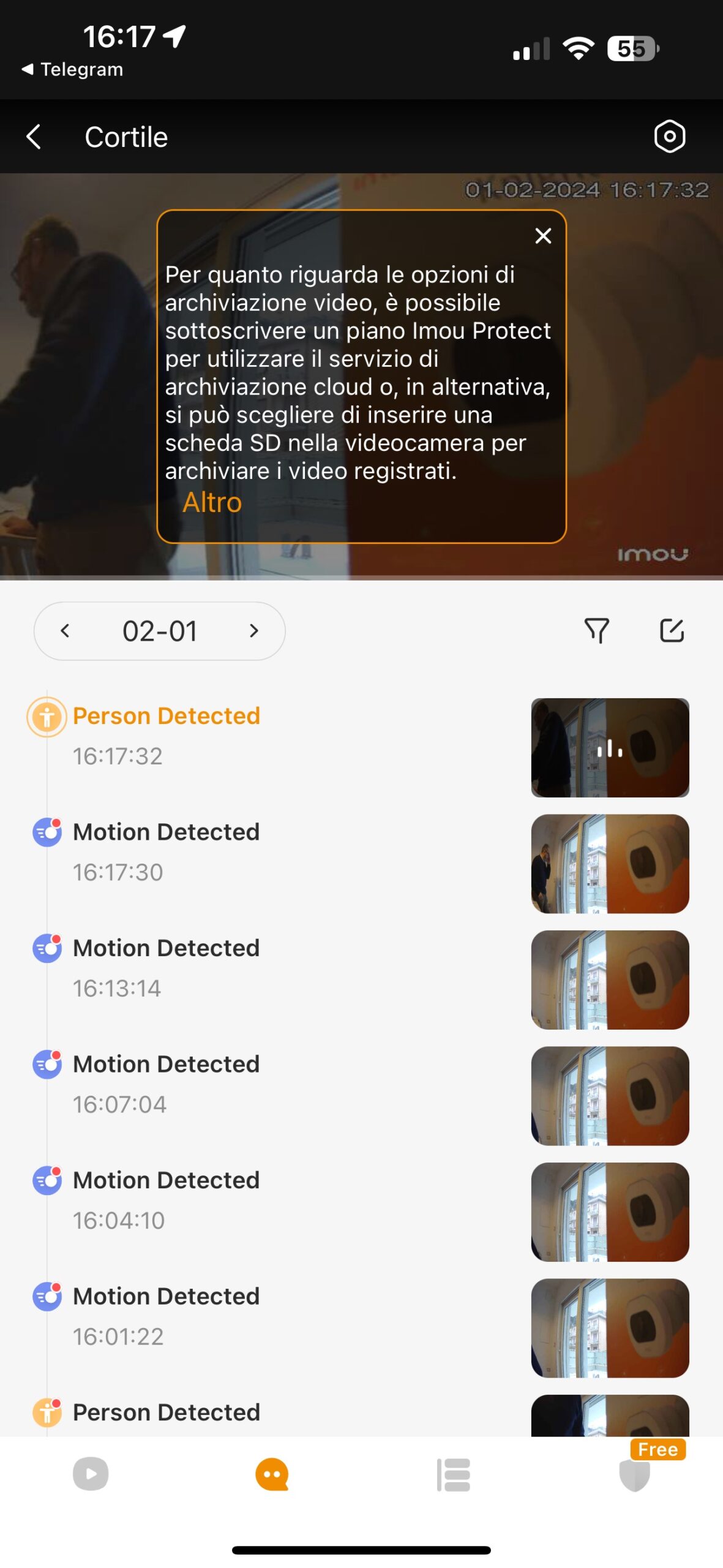Screen dimensions: 723x1568
Task: Open the event filter
Action: click(596, 630)
